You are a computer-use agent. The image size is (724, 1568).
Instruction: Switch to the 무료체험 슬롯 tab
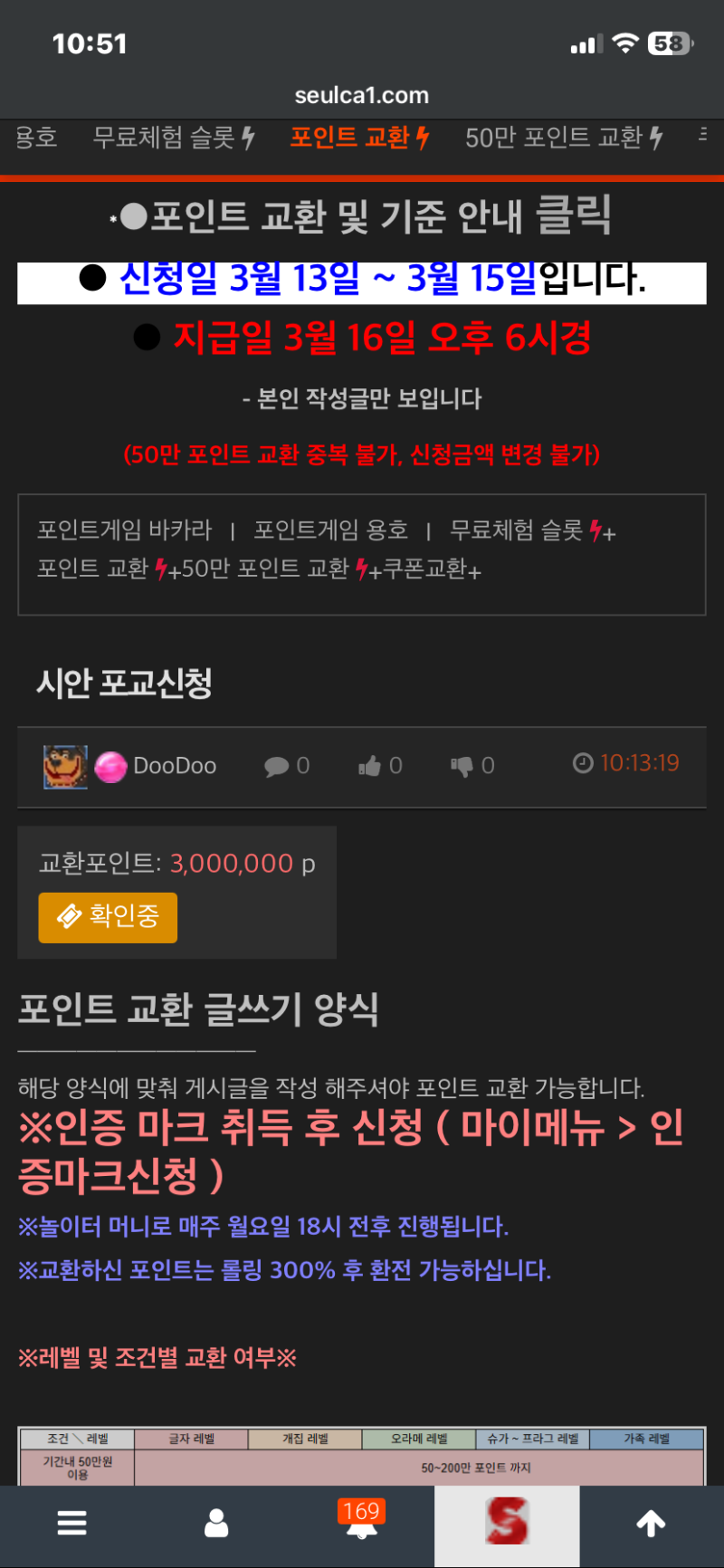pos(173,138)
